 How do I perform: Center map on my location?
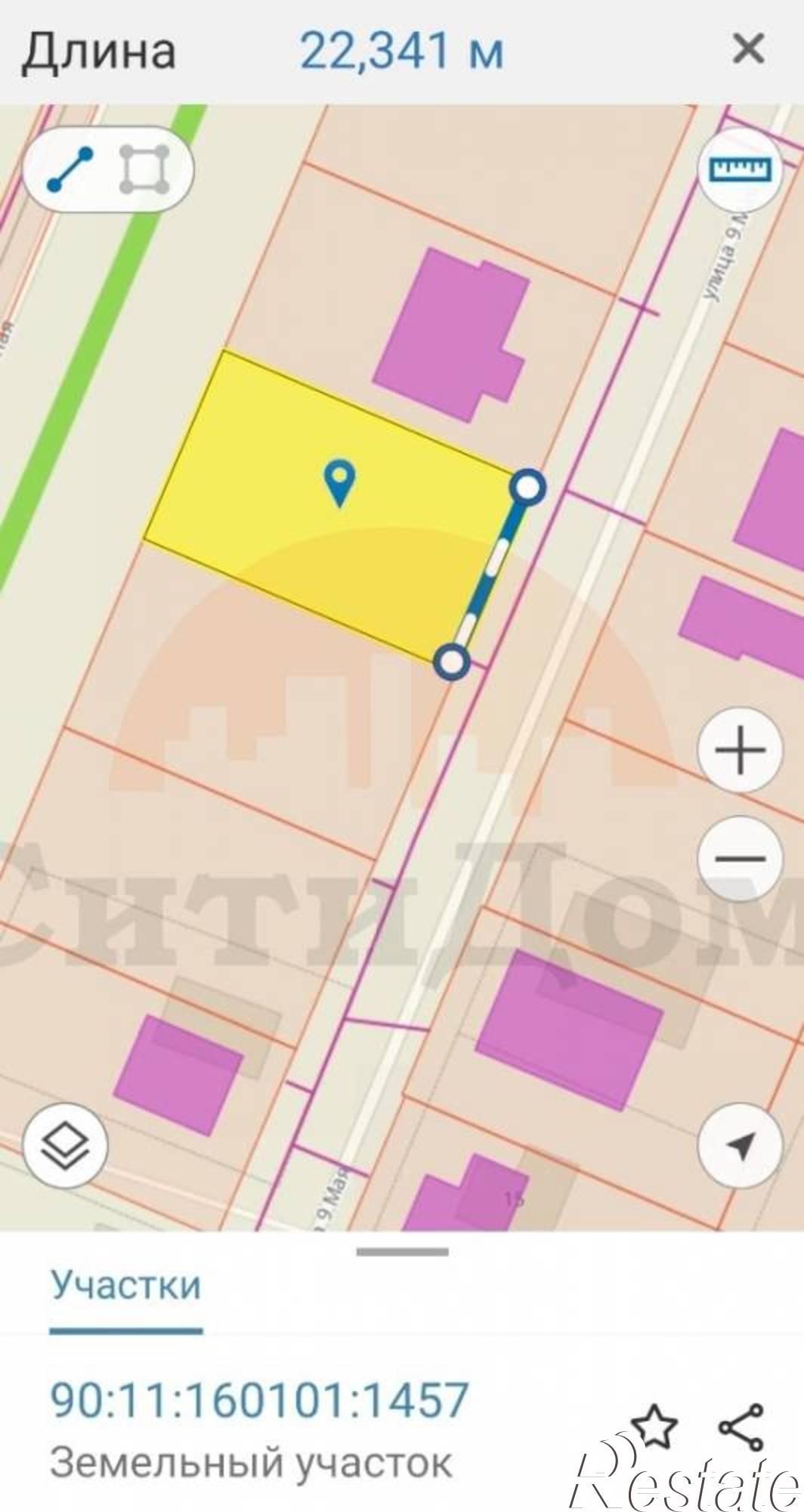[x=740, y=1146]
